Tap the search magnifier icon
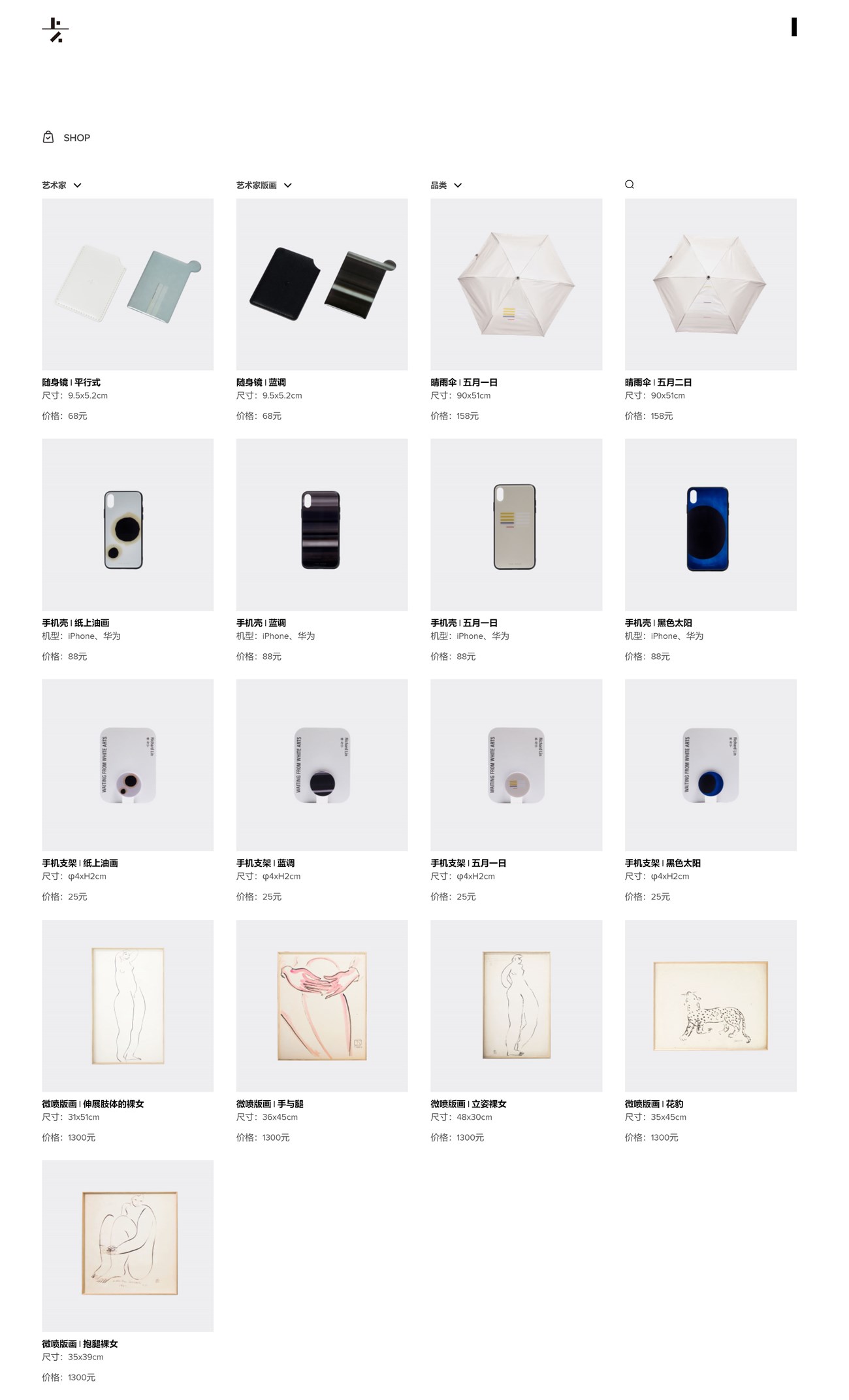 pyautogui.click(x=629, y=184)
